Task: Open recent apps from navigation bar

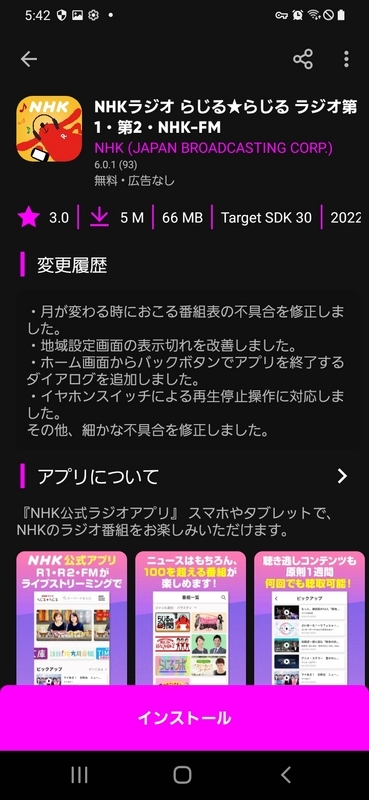Action: (79, 774)
